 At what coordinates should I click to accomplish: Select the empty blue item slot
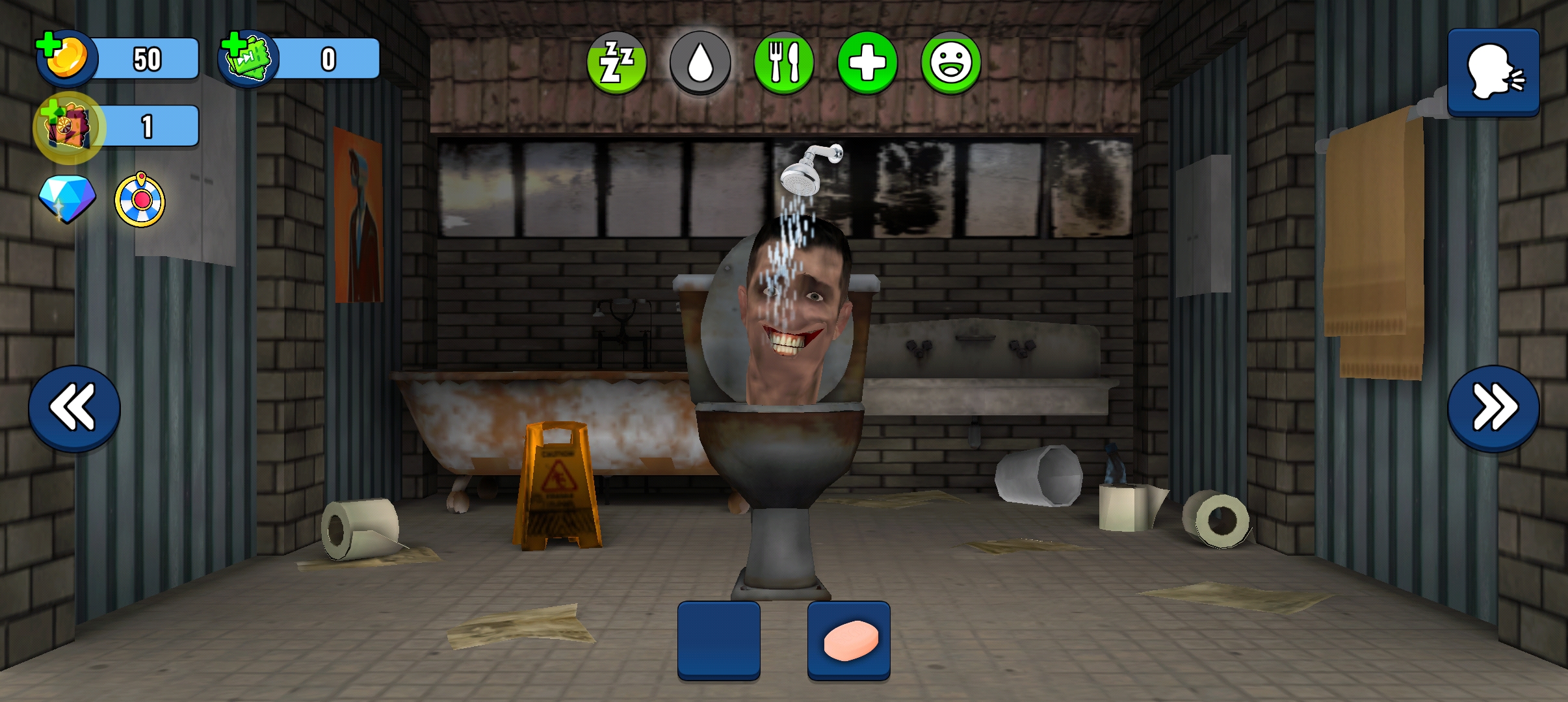pyautogui.click(x=719, y=640)
